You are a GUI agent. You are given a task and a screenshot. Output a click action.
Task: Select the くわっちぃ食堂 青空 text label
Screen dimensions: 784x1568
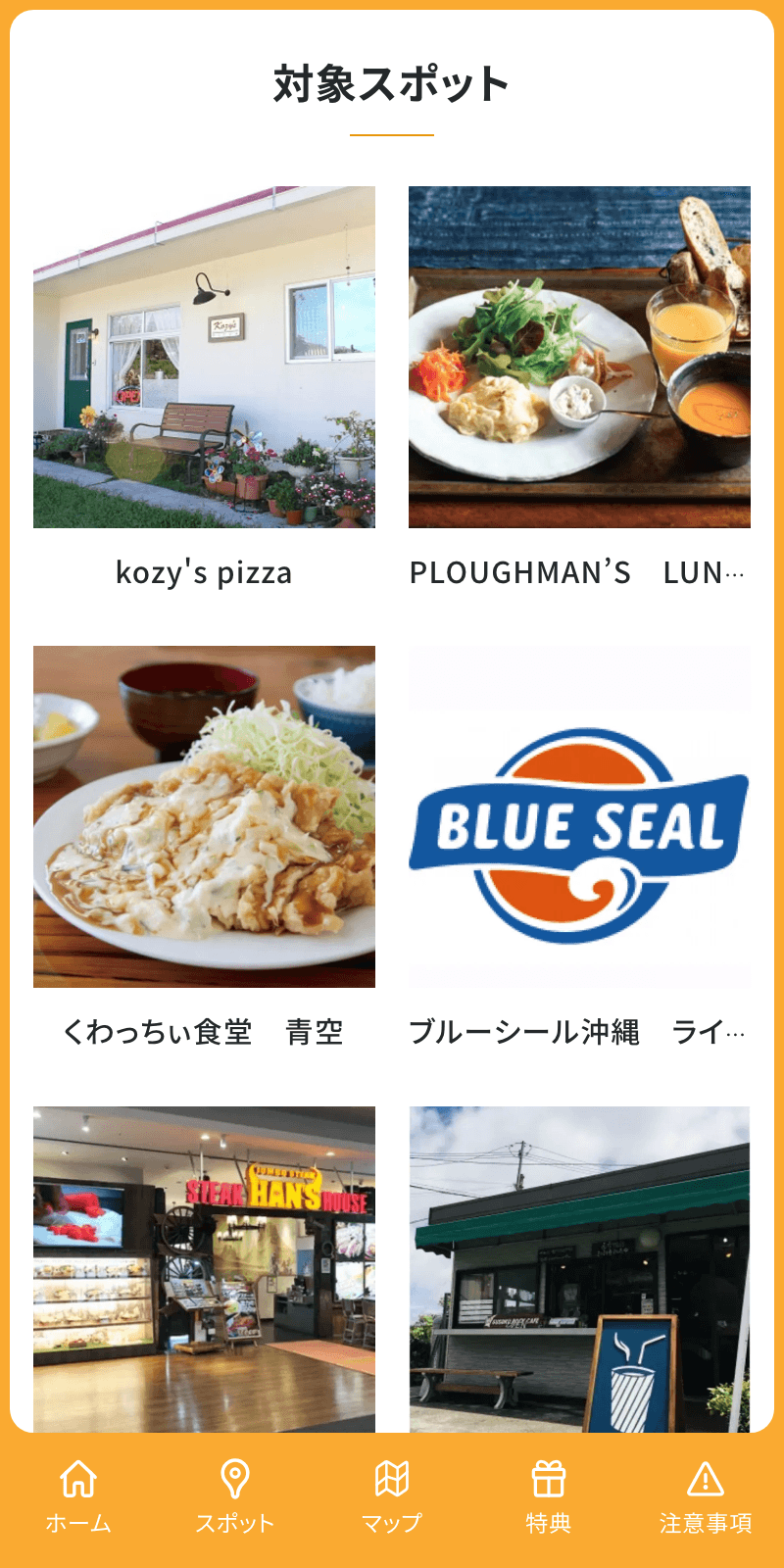(204, 1032)
